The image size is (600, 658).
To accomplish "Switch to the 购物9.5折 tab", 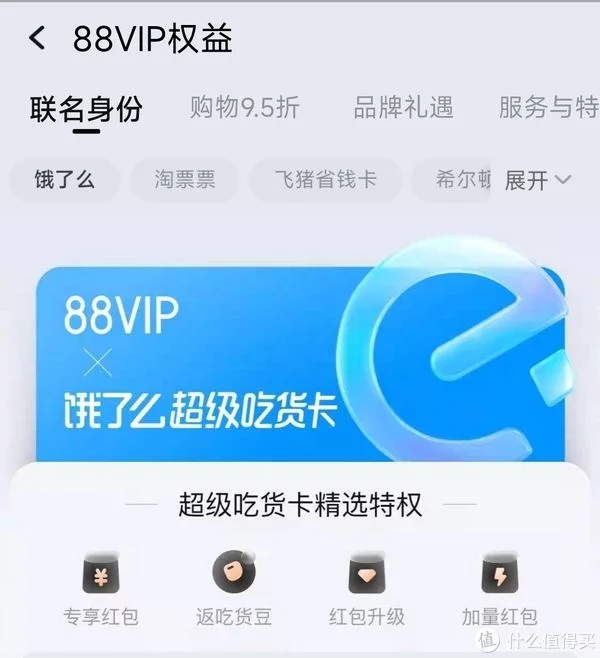I will point(245,107).
